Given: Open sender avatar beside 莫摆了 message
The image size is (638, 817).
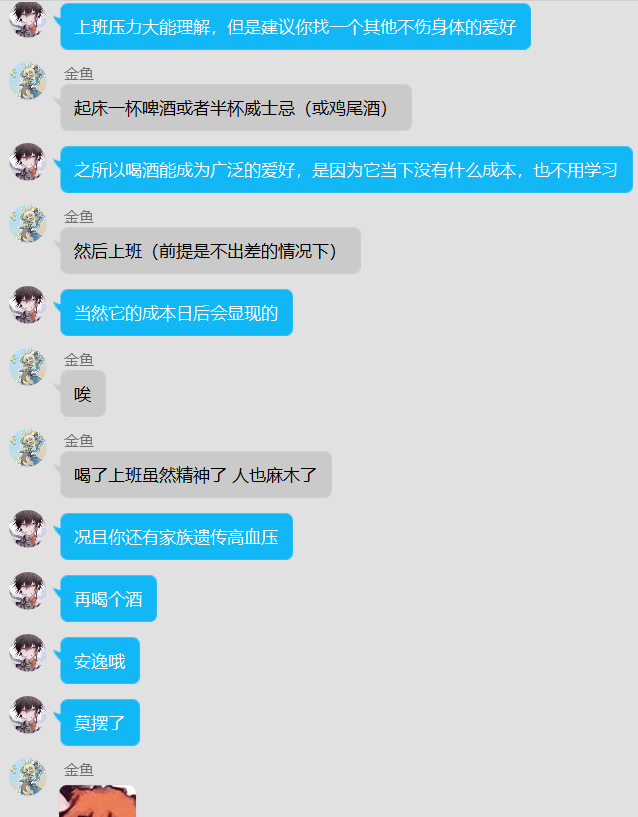Looking at the screenshot, I should (28, 715).
